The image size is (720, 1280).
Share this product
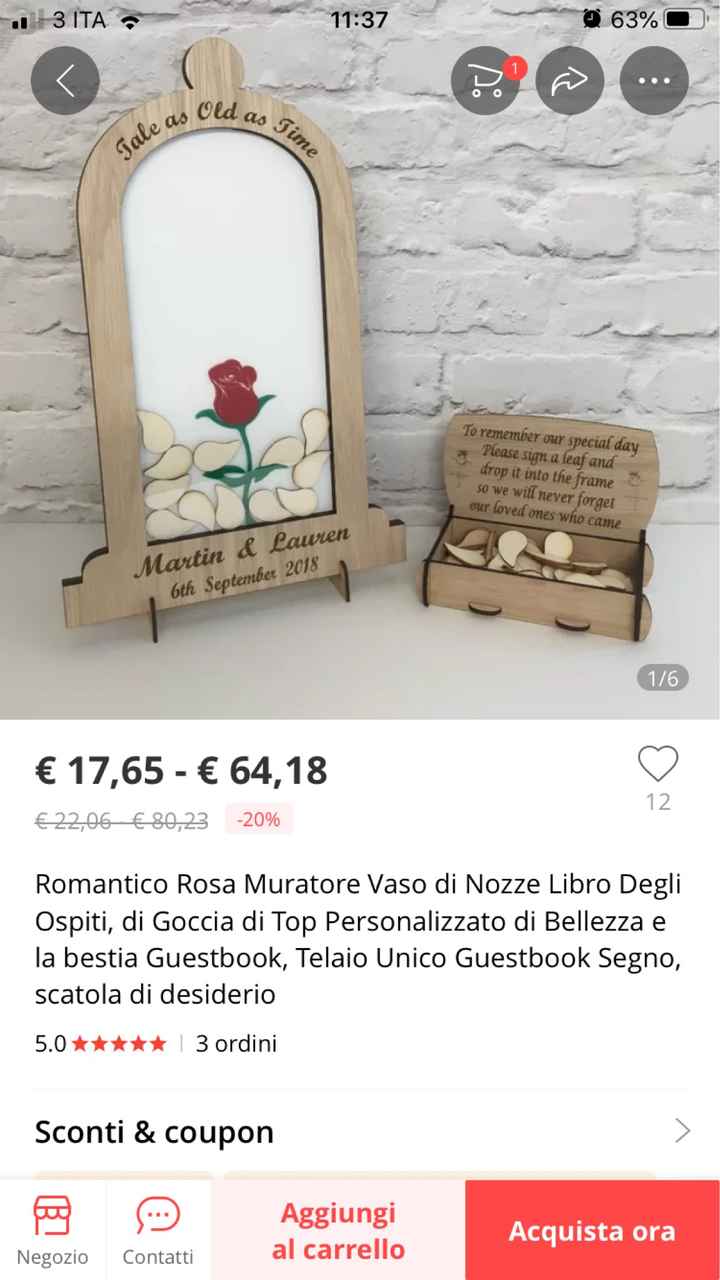(x=570, y=80)
